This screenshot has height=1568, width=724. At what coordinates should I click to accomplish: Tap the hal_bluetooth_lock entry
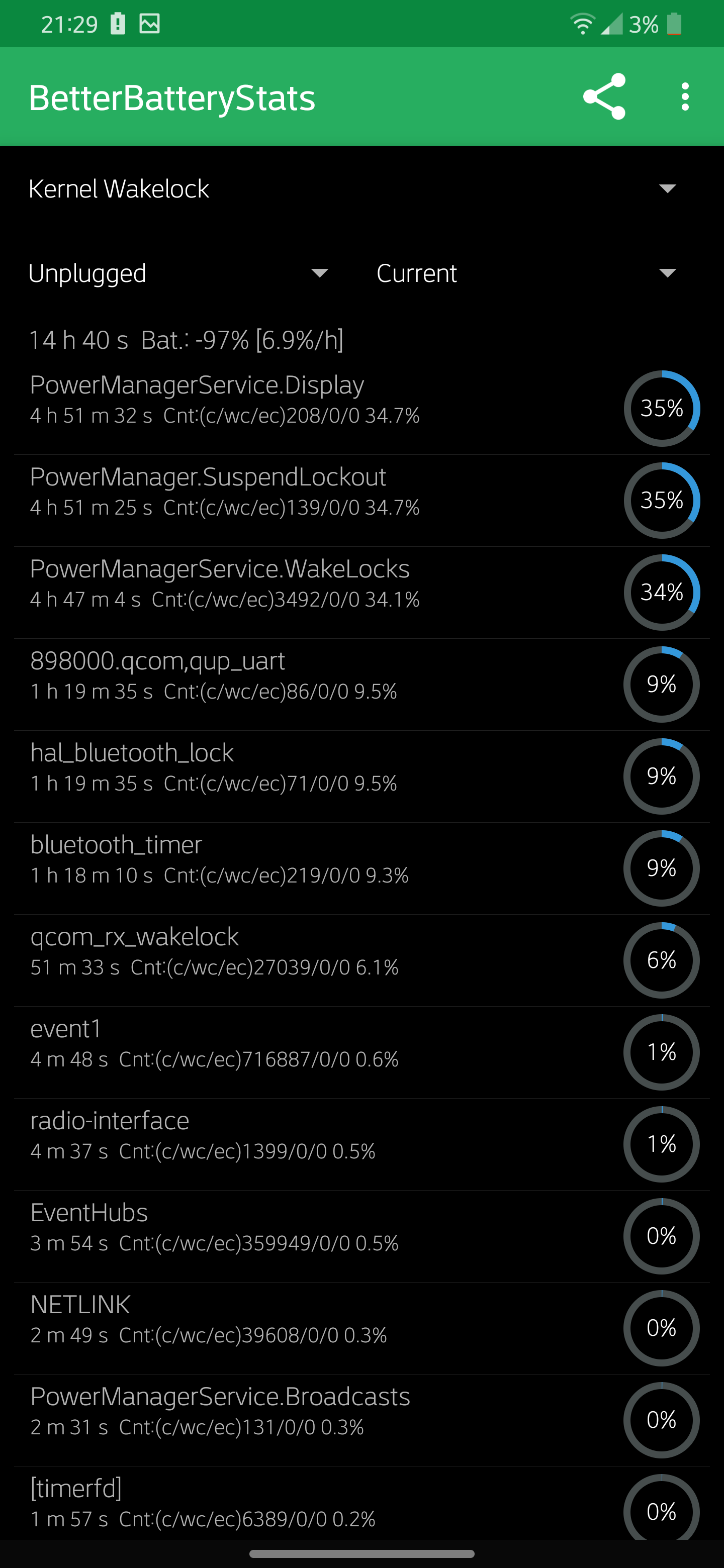(361, 776)
